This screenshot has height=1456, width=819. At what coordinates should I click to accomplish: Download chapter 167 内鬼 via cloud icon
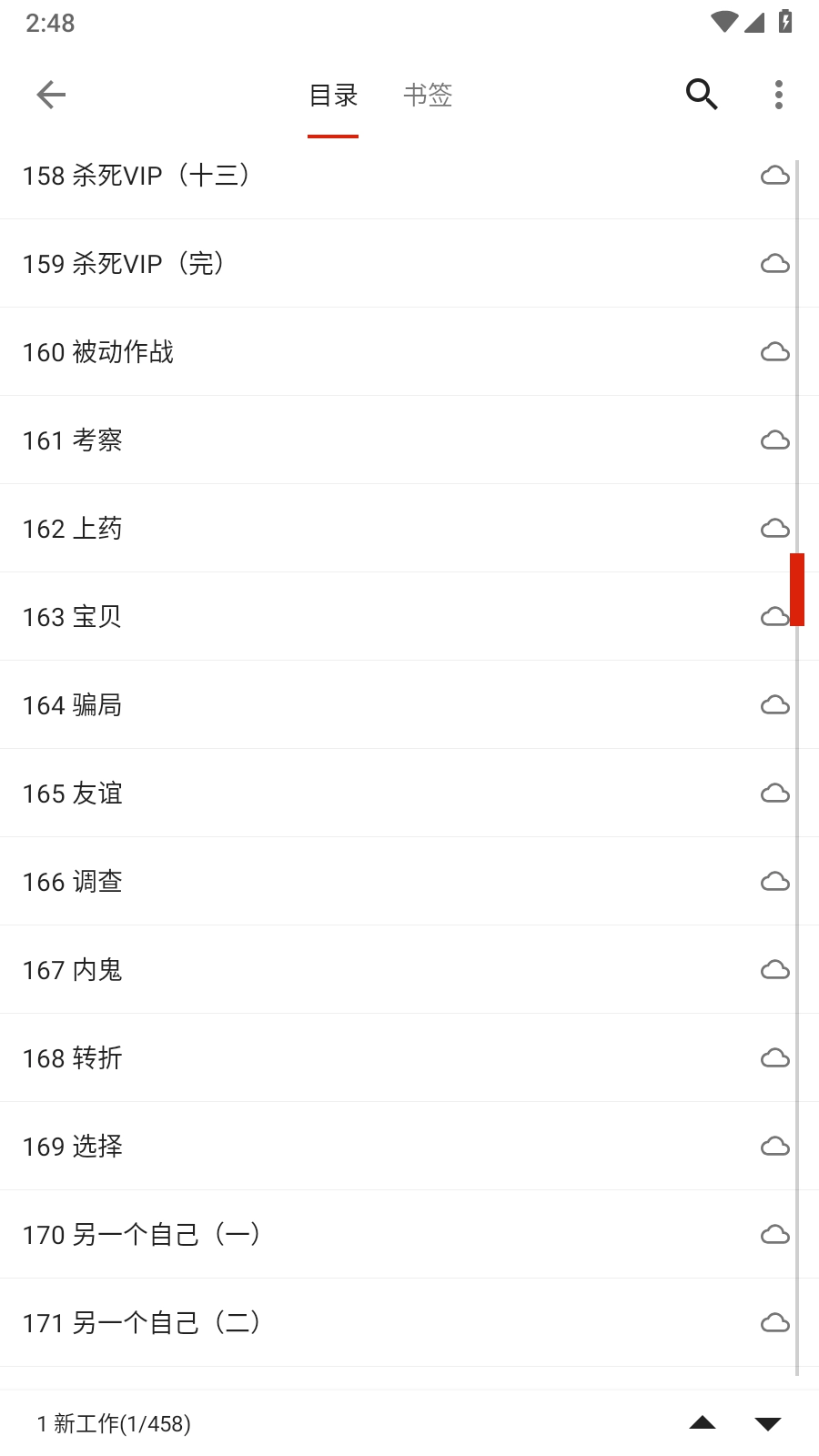tap(774, 969)
